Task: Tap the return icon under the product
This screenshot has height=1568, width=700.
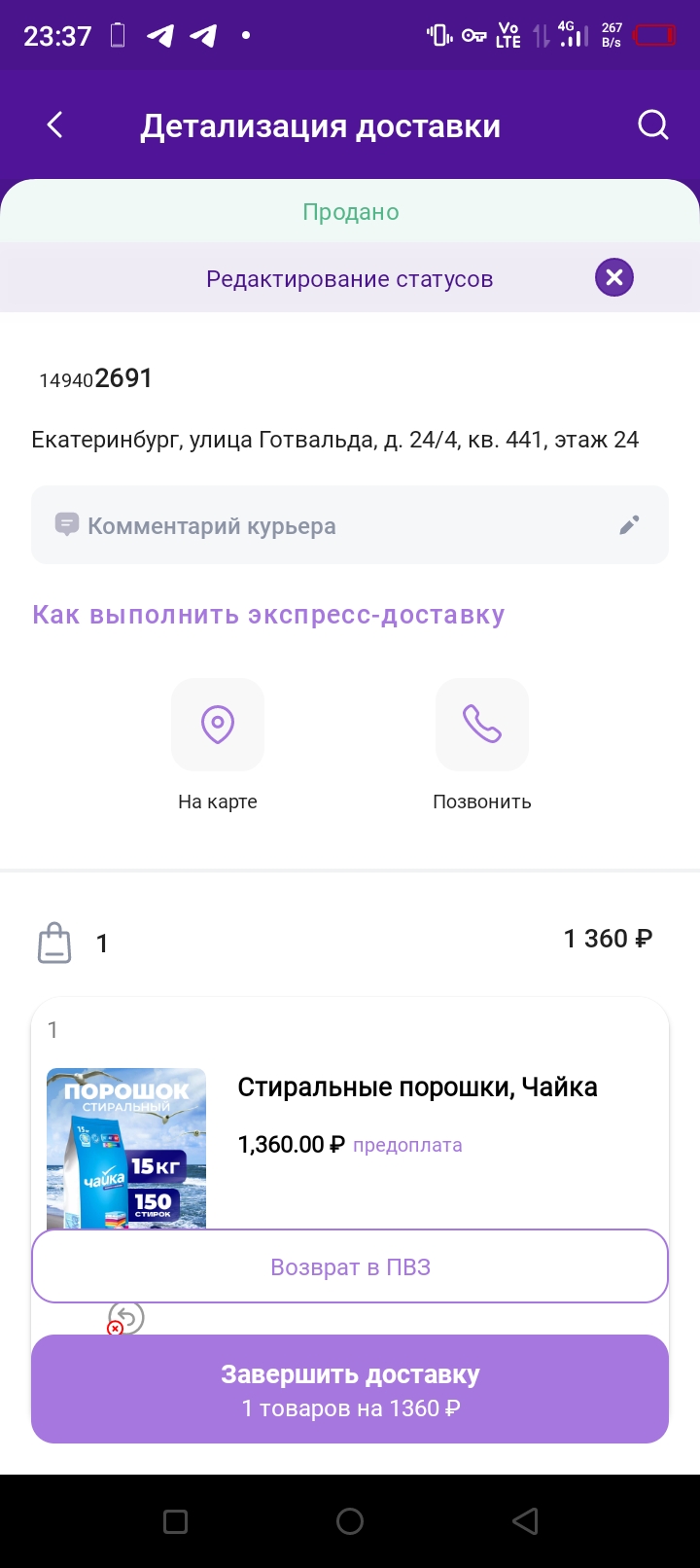Action: pyautogui.click(x=125, y=1319)
